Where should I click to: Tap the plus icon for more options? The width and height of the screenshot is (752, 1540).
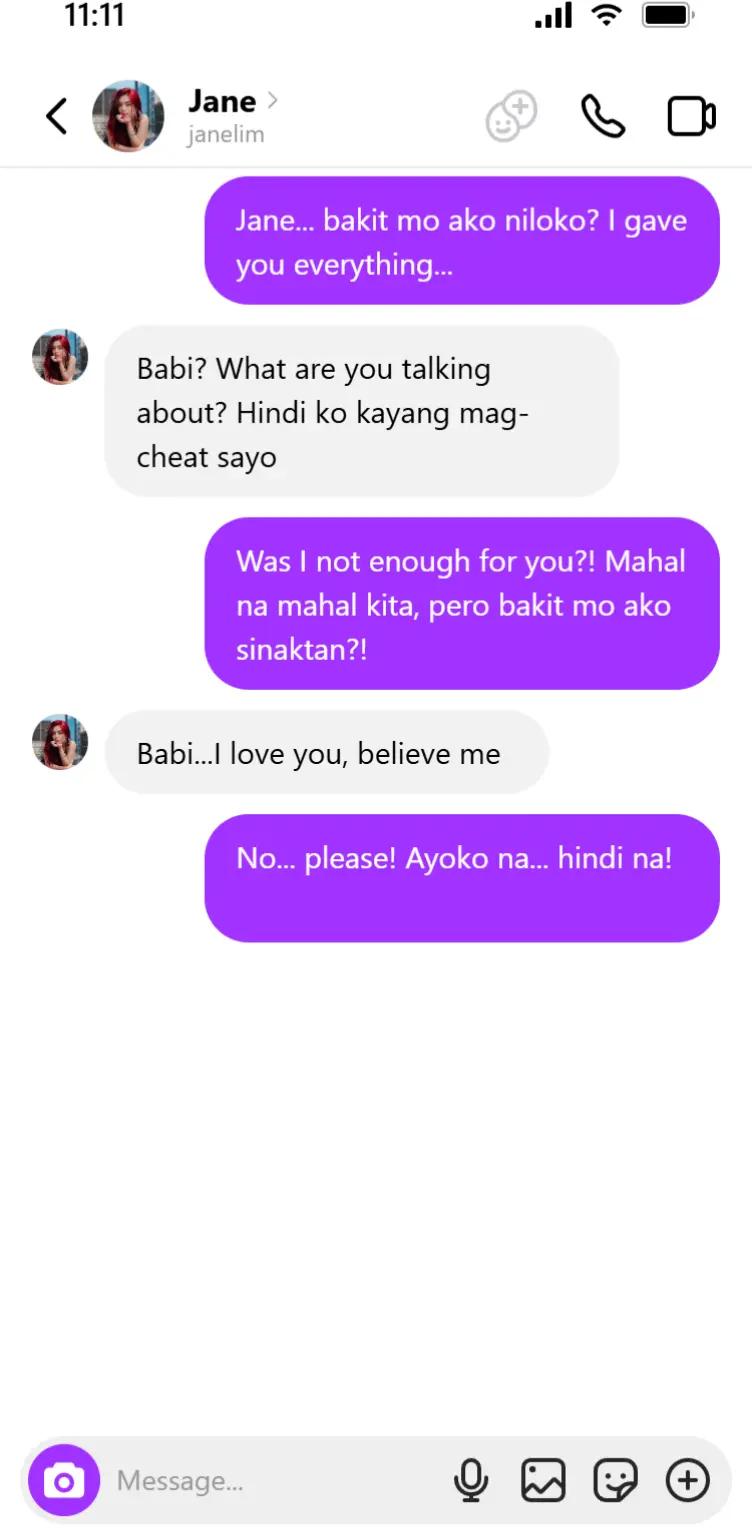click(687, 1480)
